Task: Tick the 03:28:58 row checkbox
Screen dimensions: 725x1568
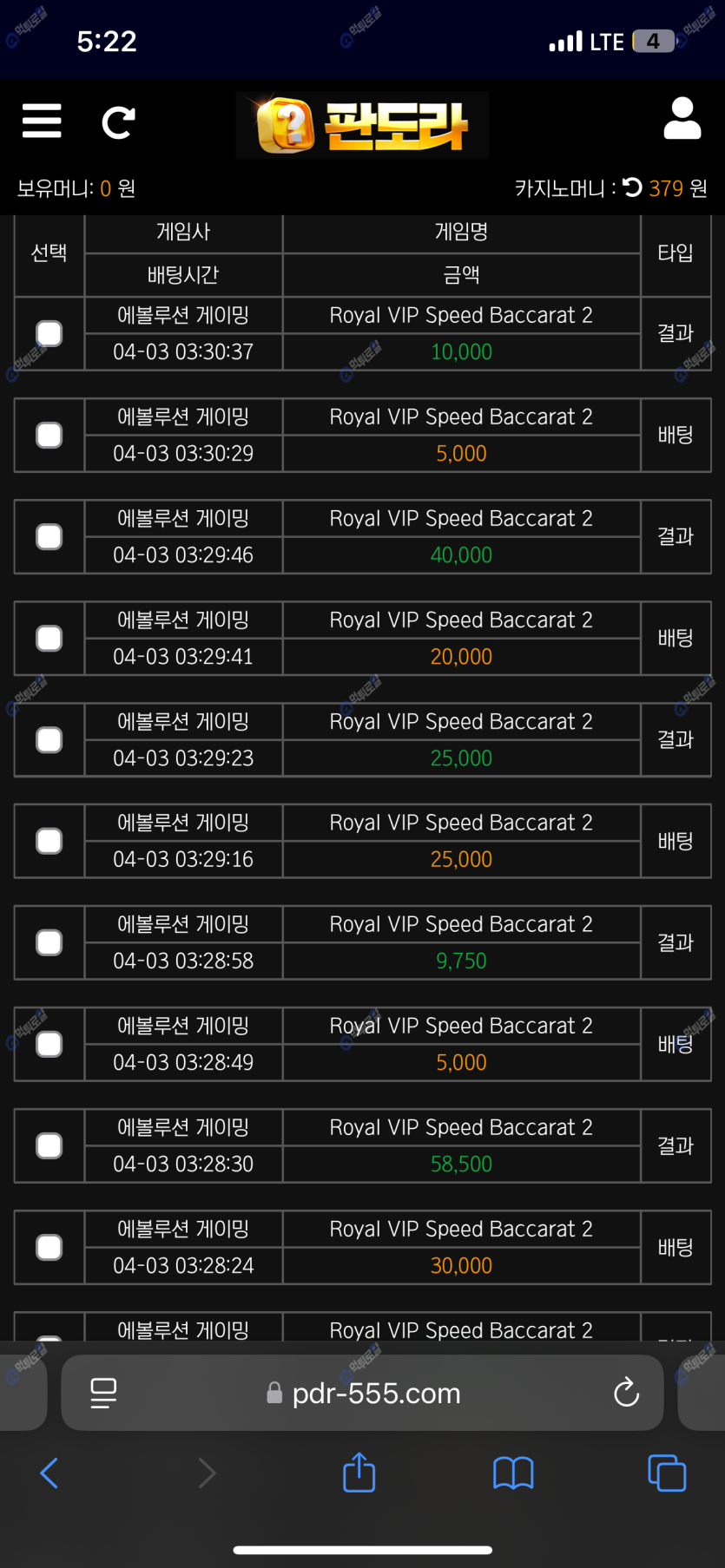Action: 49,942
